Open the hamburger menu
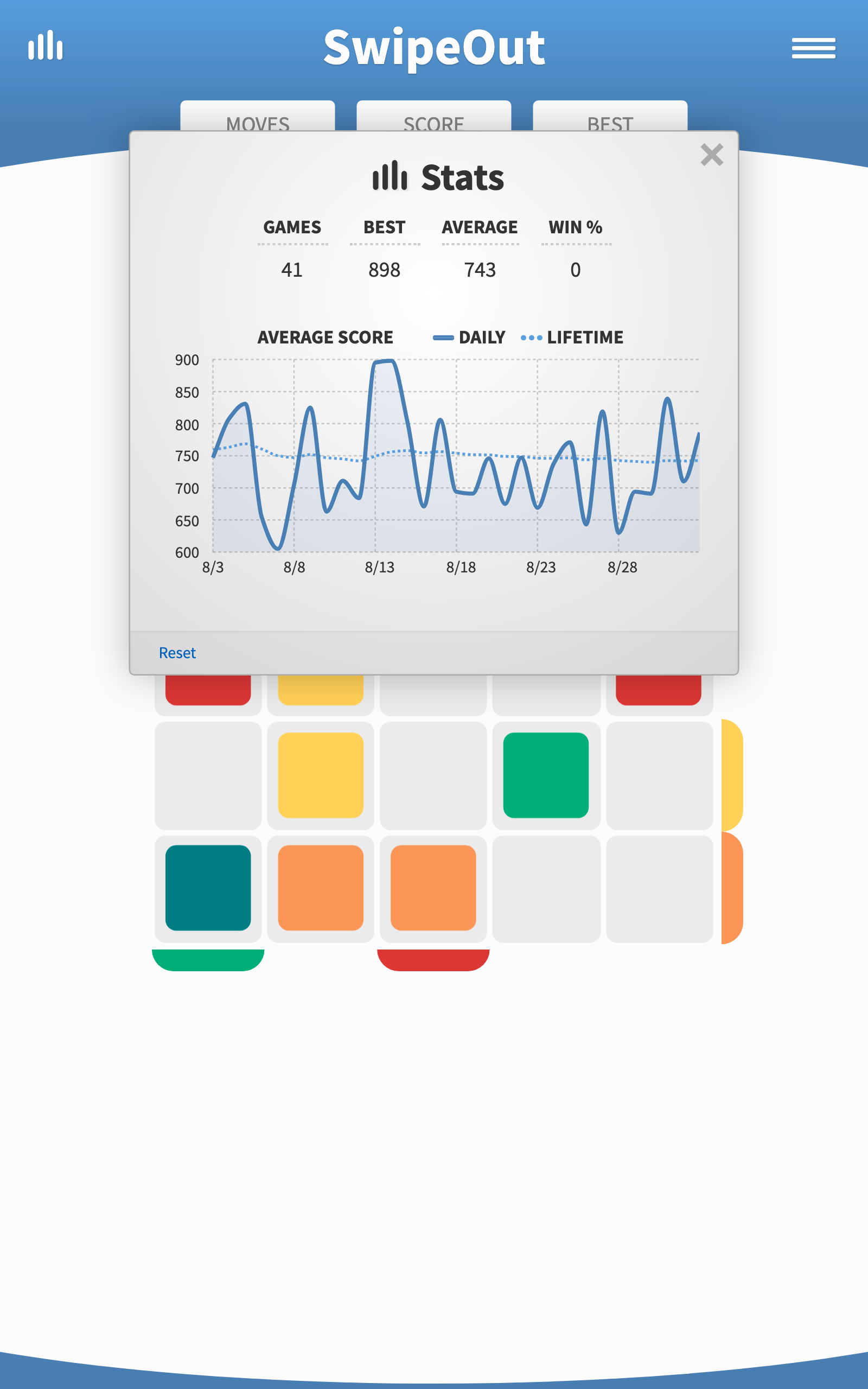This screenshot has width=868, height=1389. click(813, 48)
